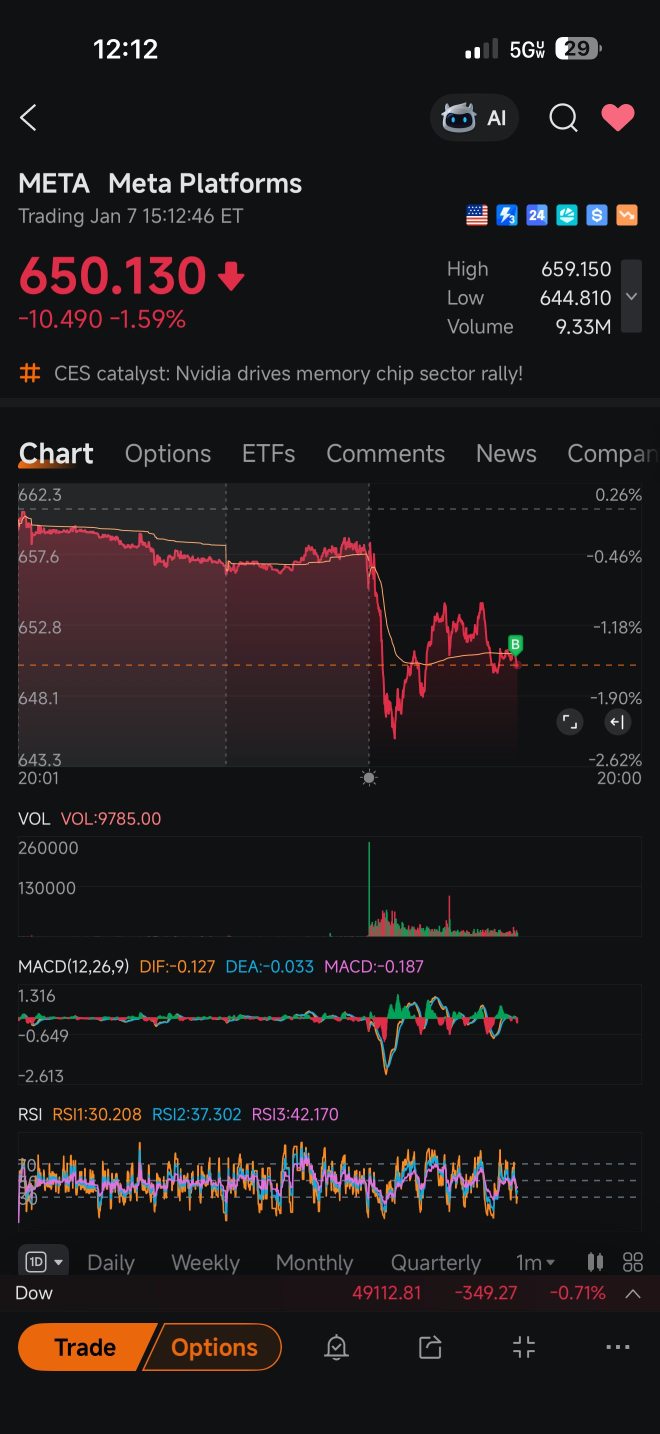660x1434 pixels.
Task: Jump chart to the latest position
Action: click(x=617, y=722)
